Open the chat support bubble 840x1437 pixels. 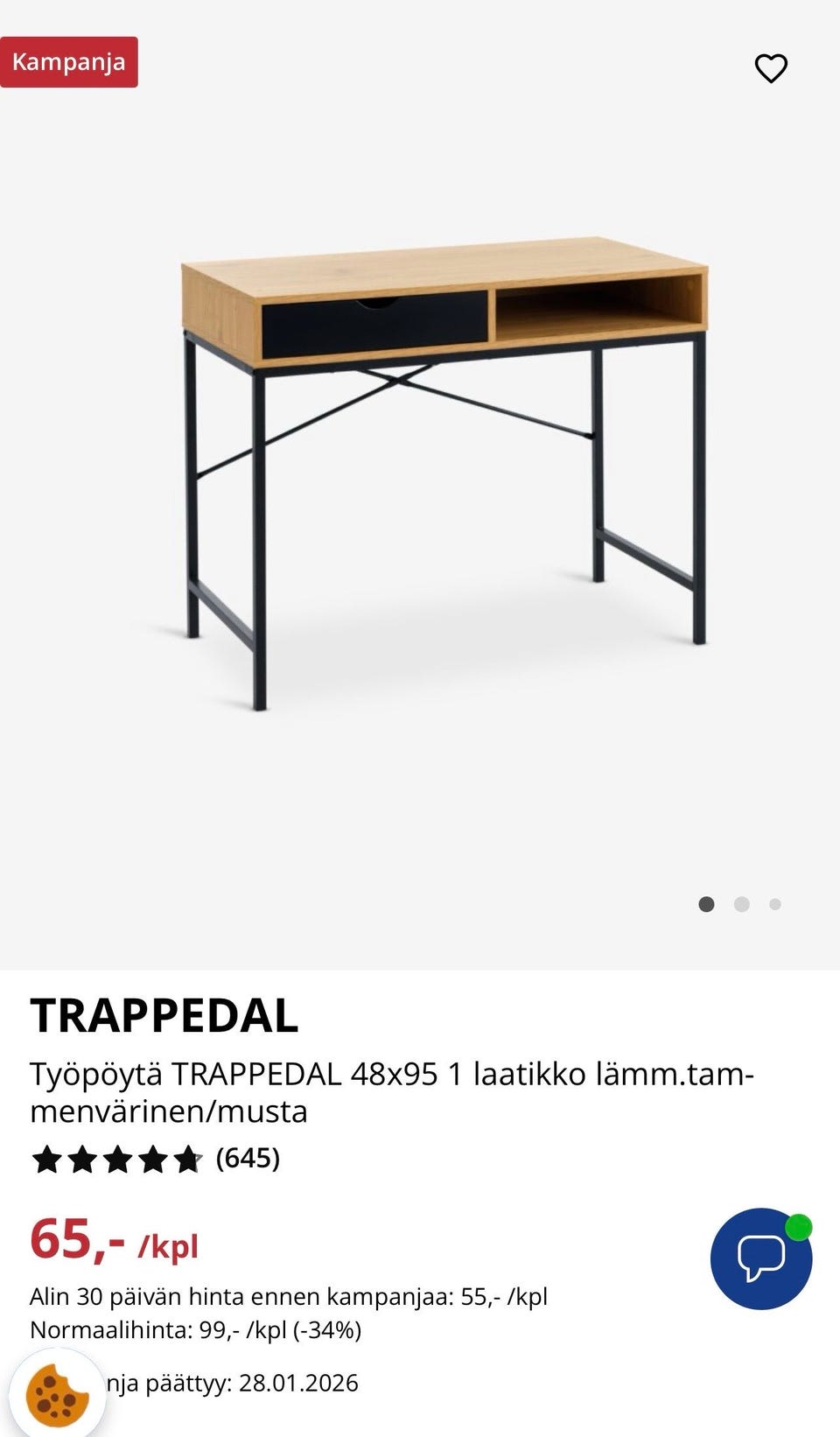[x=760, y=1258]
